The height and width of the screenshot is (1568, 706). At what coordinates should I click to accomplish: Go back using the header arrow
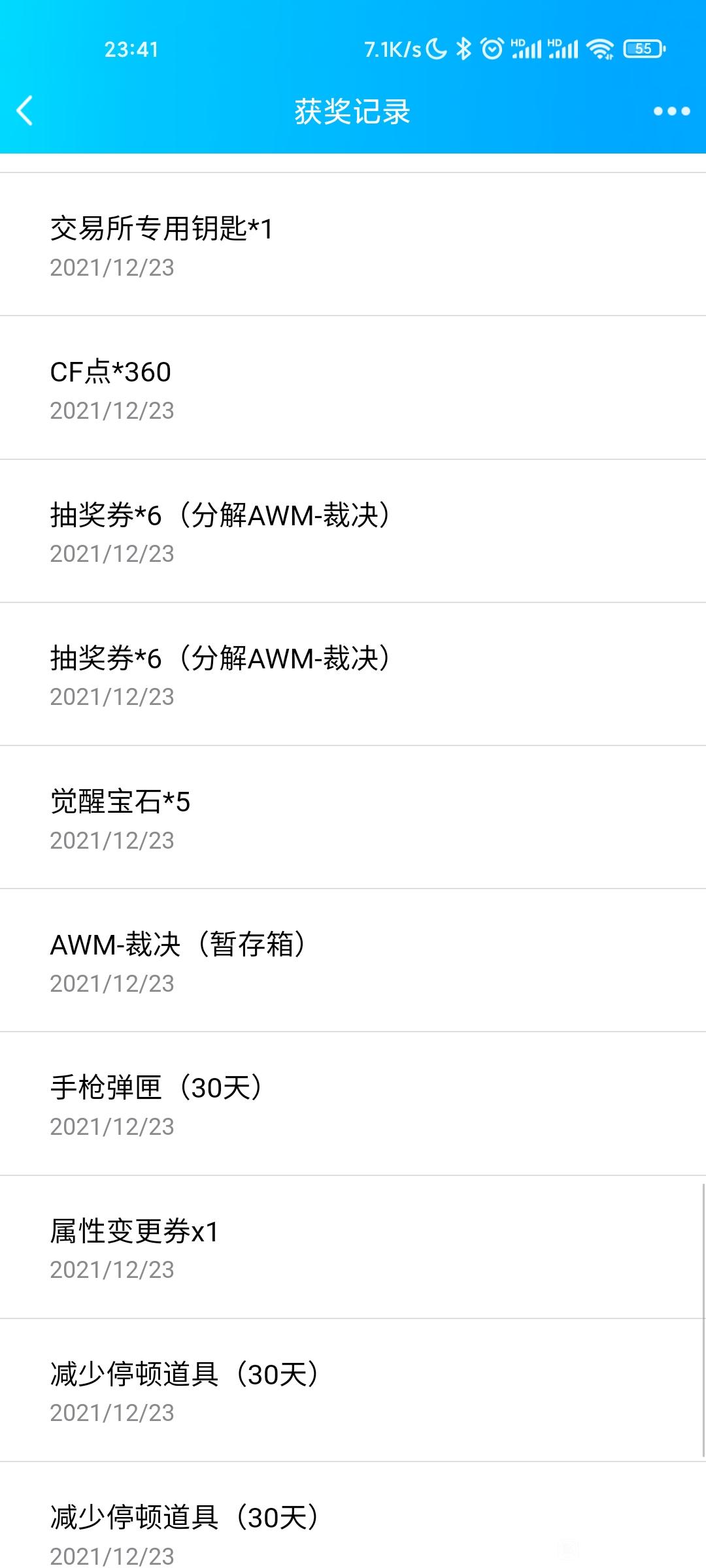coord(25,110)
